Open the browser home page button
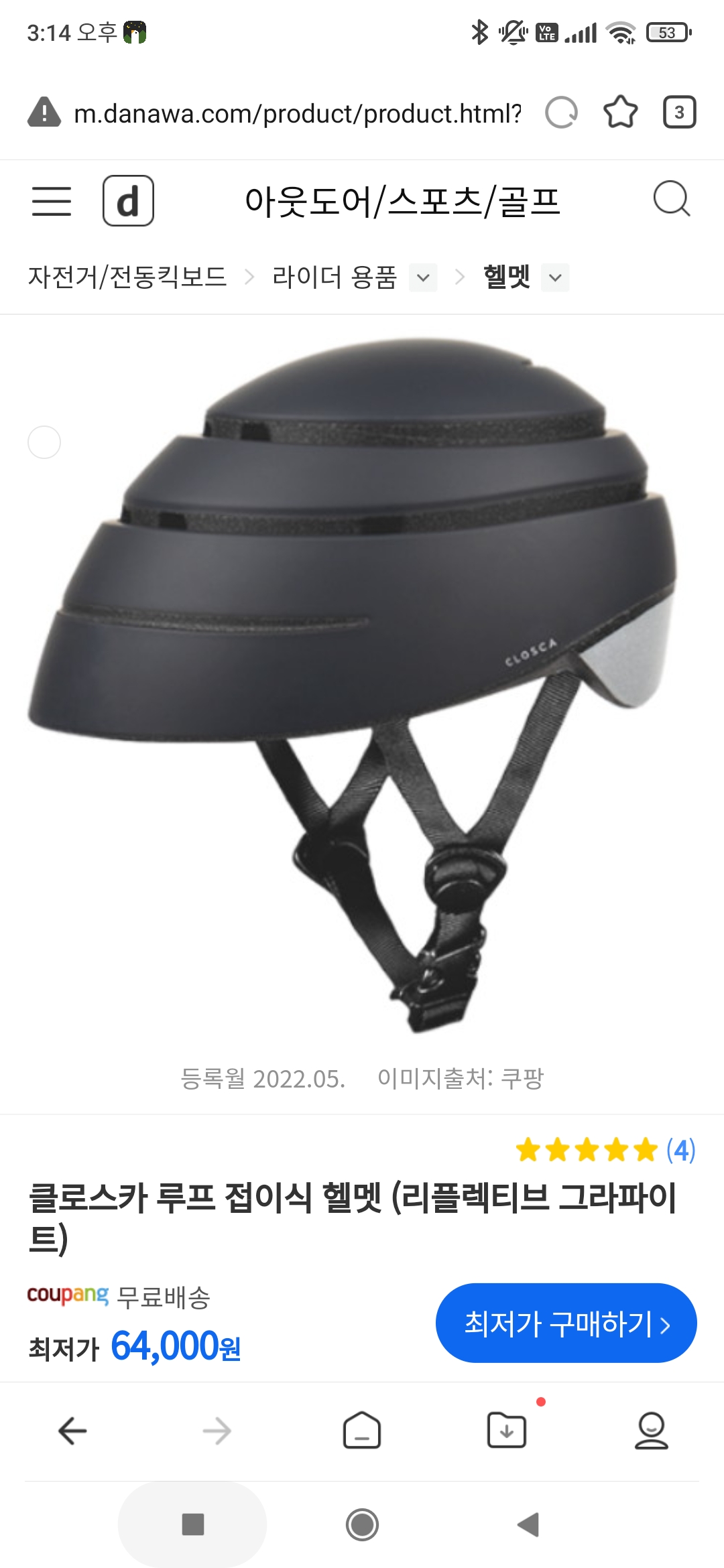Image resolution: width=724 pixels, height=1568 pixels. (x=362, y=1431)
